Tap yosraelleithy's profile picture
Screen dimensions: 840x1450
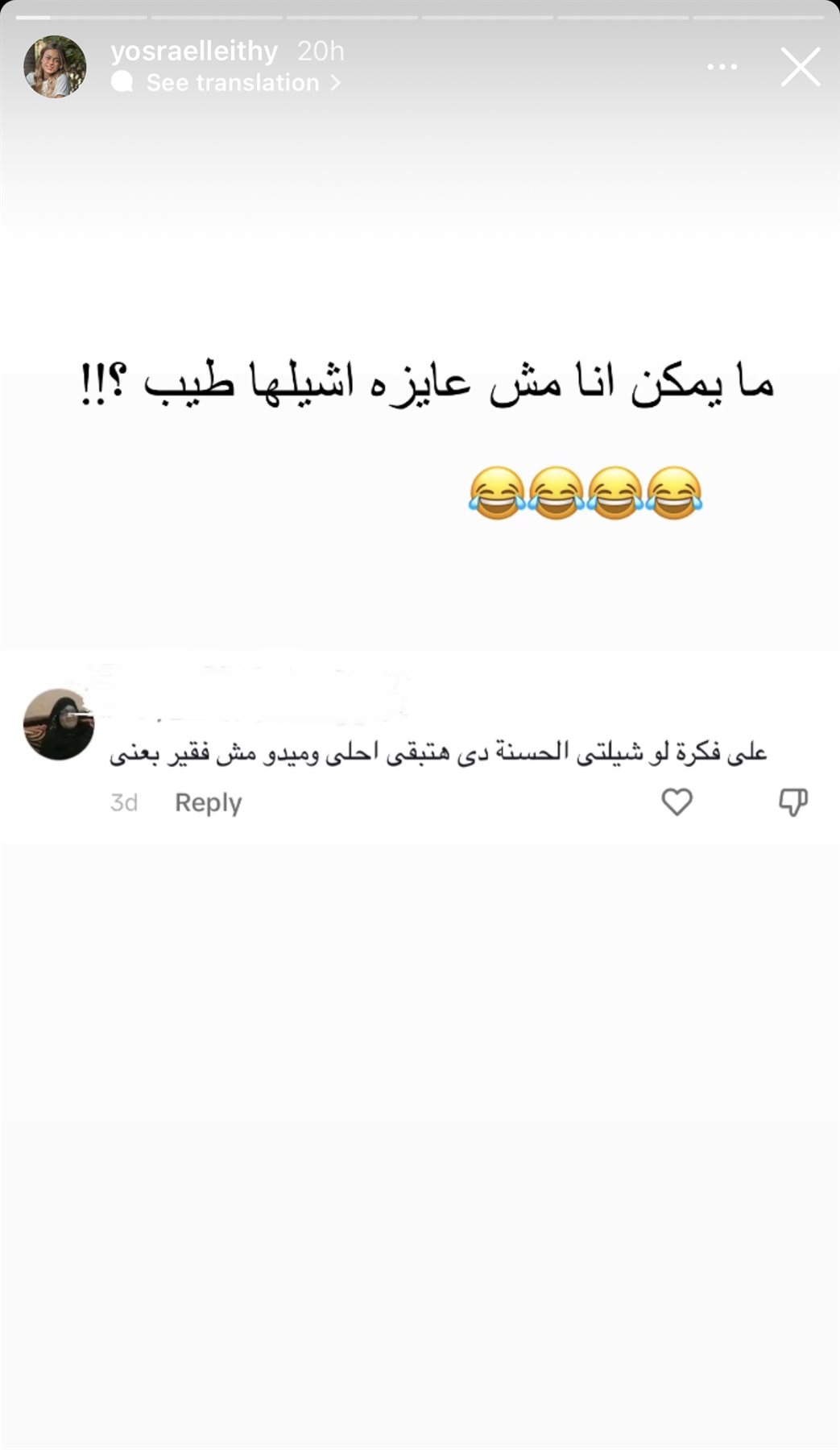[x=55, y=67]
